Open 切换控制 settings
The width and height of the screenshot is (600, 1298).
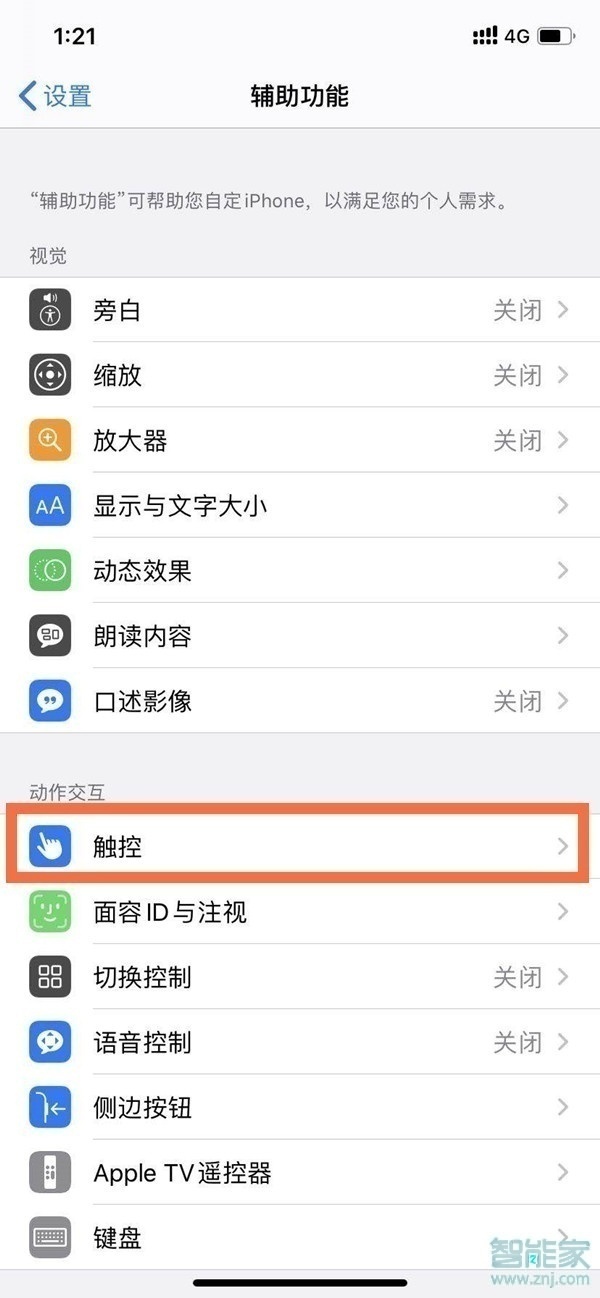click(x=300, y=977)
